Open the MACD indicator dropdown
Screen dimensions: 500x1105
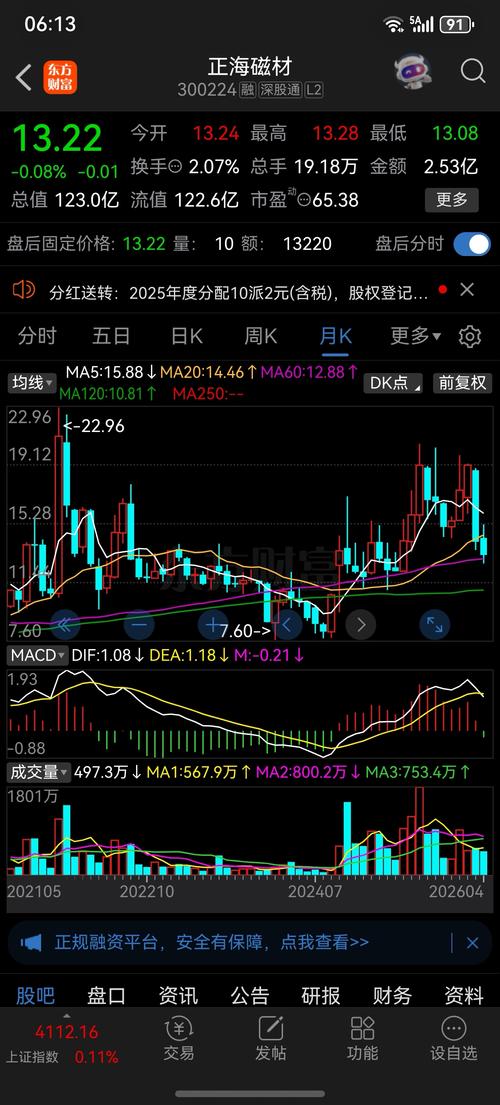(x=38, y=655)
